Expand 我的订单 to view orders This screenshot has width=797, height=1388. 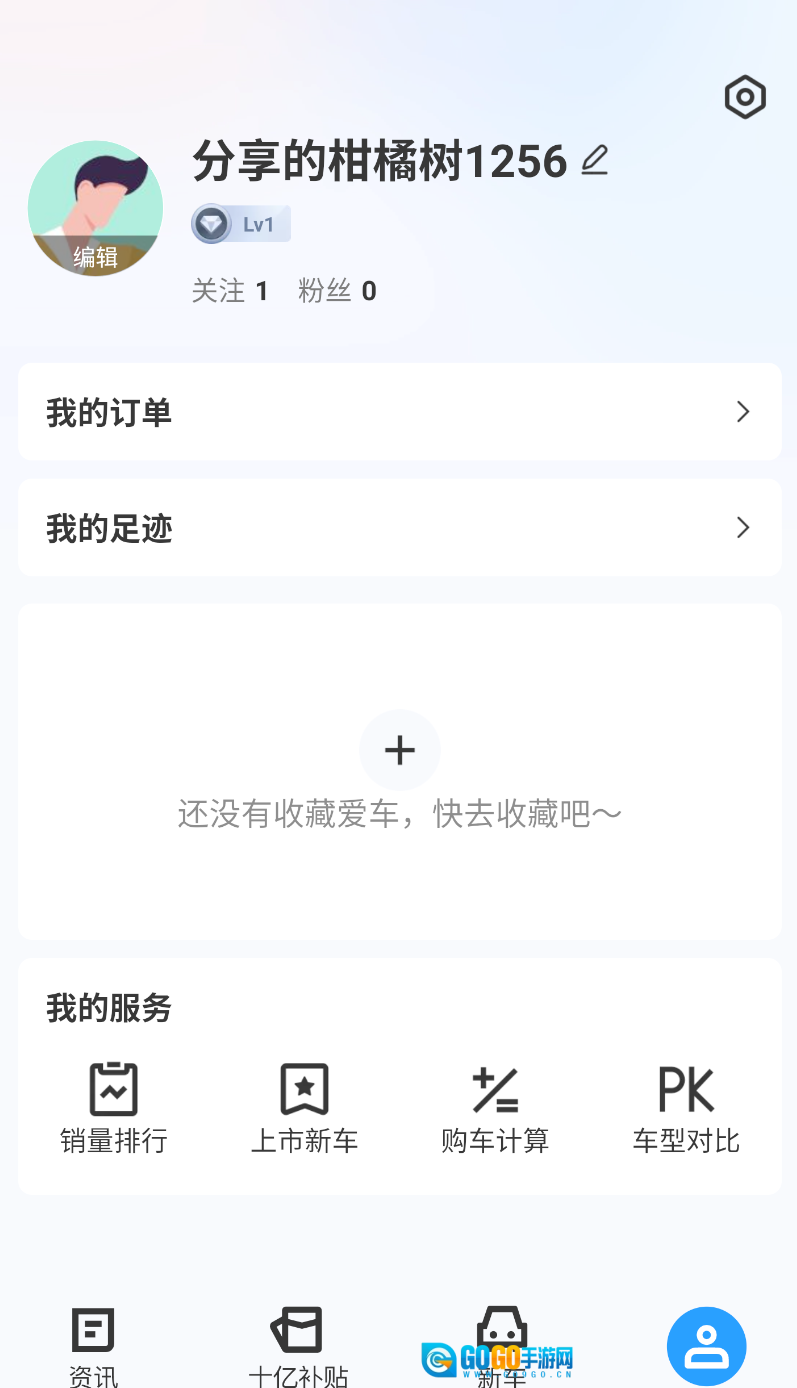[399, 411]
